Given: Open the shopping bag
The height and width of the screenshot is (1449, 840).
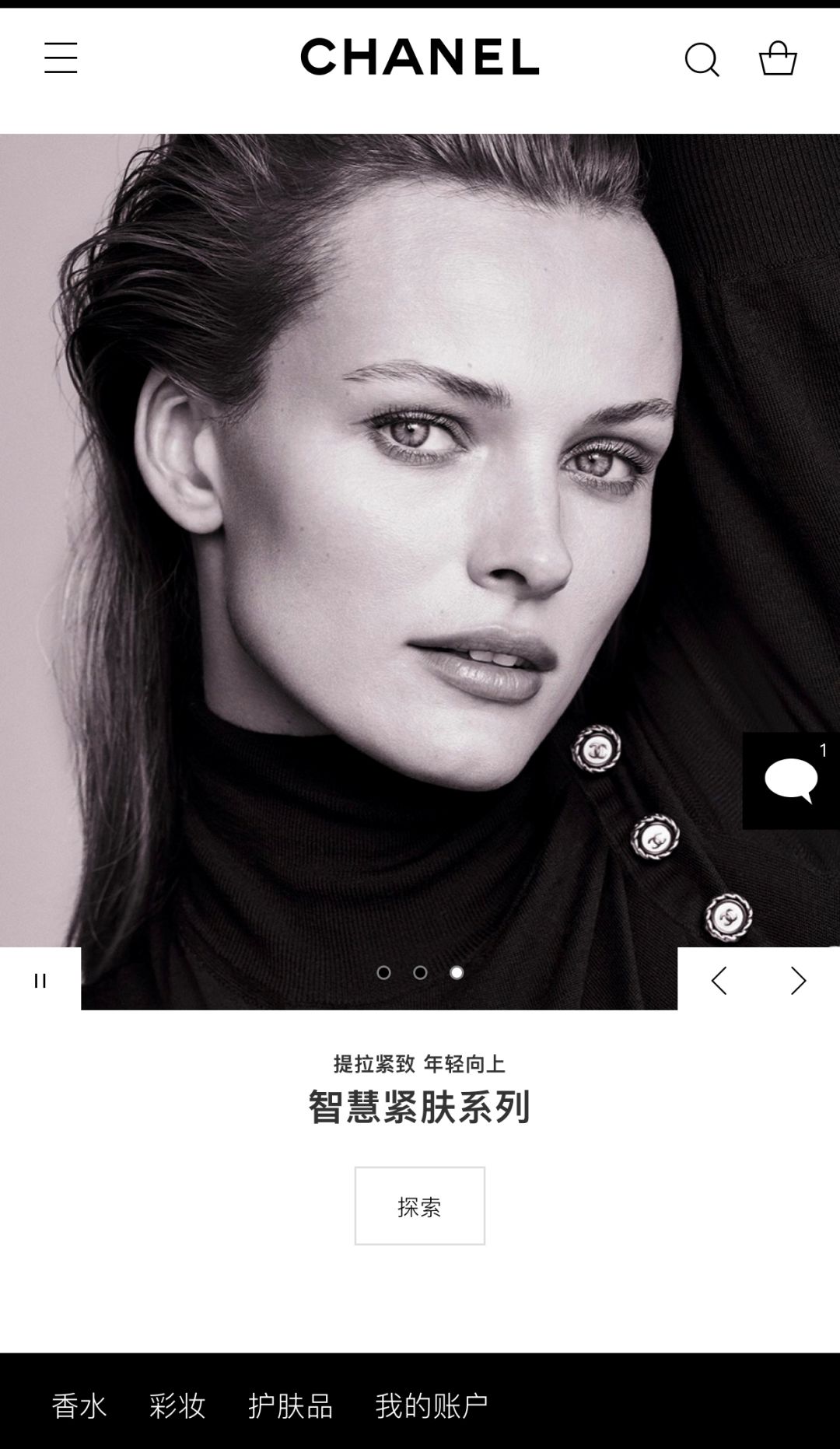Looking at the screenshot, I should 778,58.
